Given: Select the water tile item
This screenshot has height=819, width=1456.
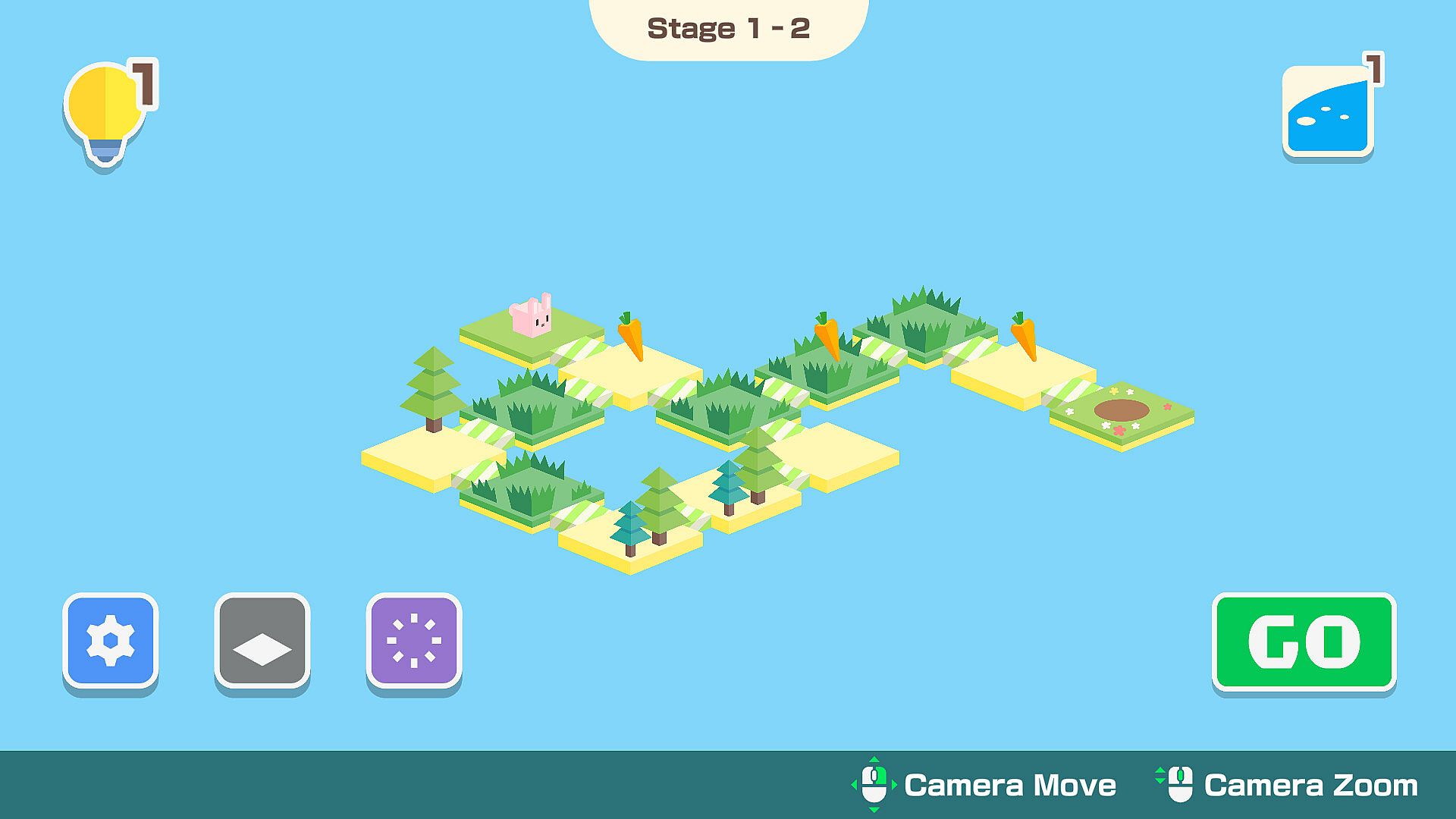Looking at the screenshot, I should point(1328,111).
